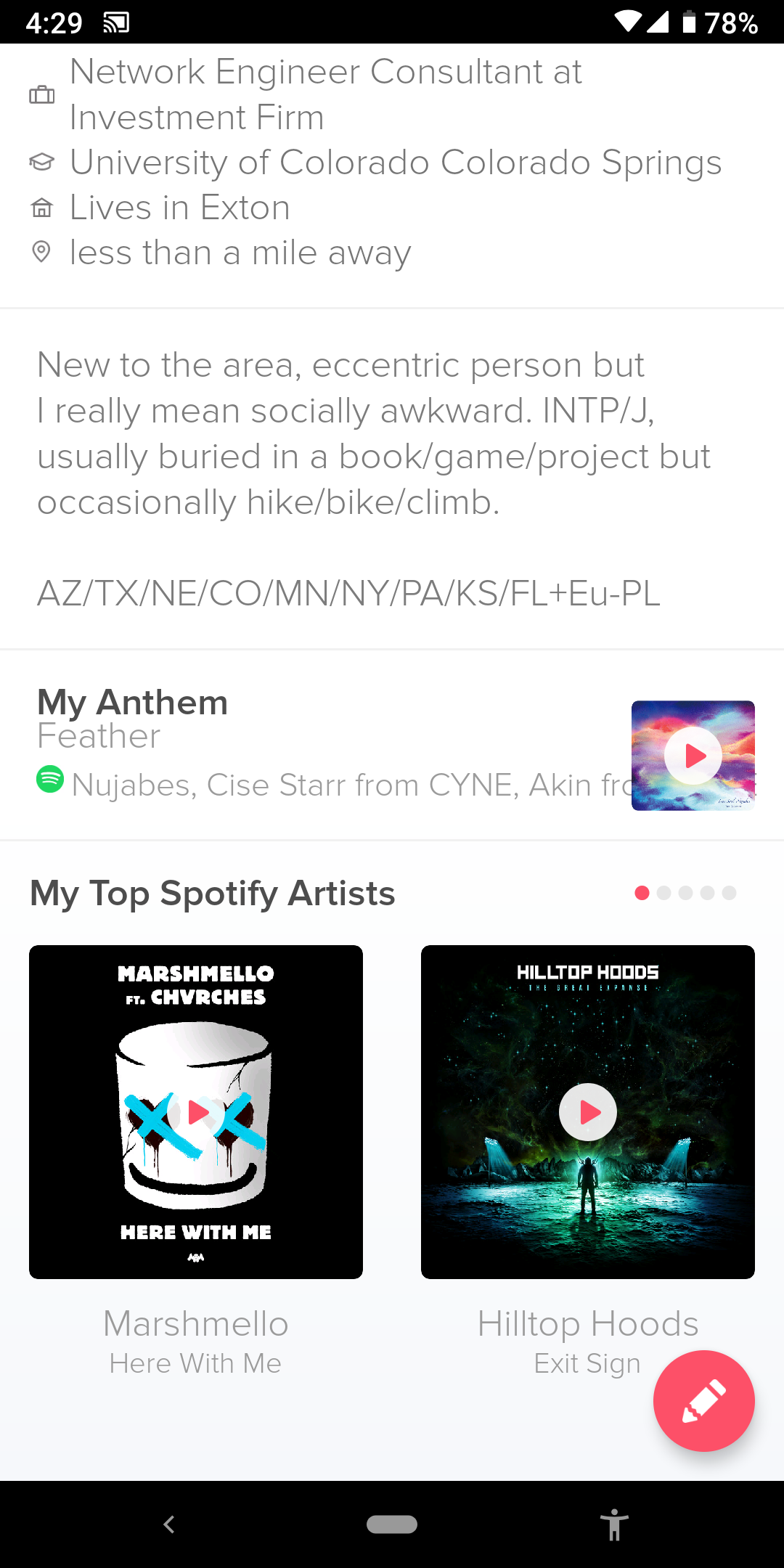Go back with the system back button
This screenshot has height=1568, width=784.
169,1524
